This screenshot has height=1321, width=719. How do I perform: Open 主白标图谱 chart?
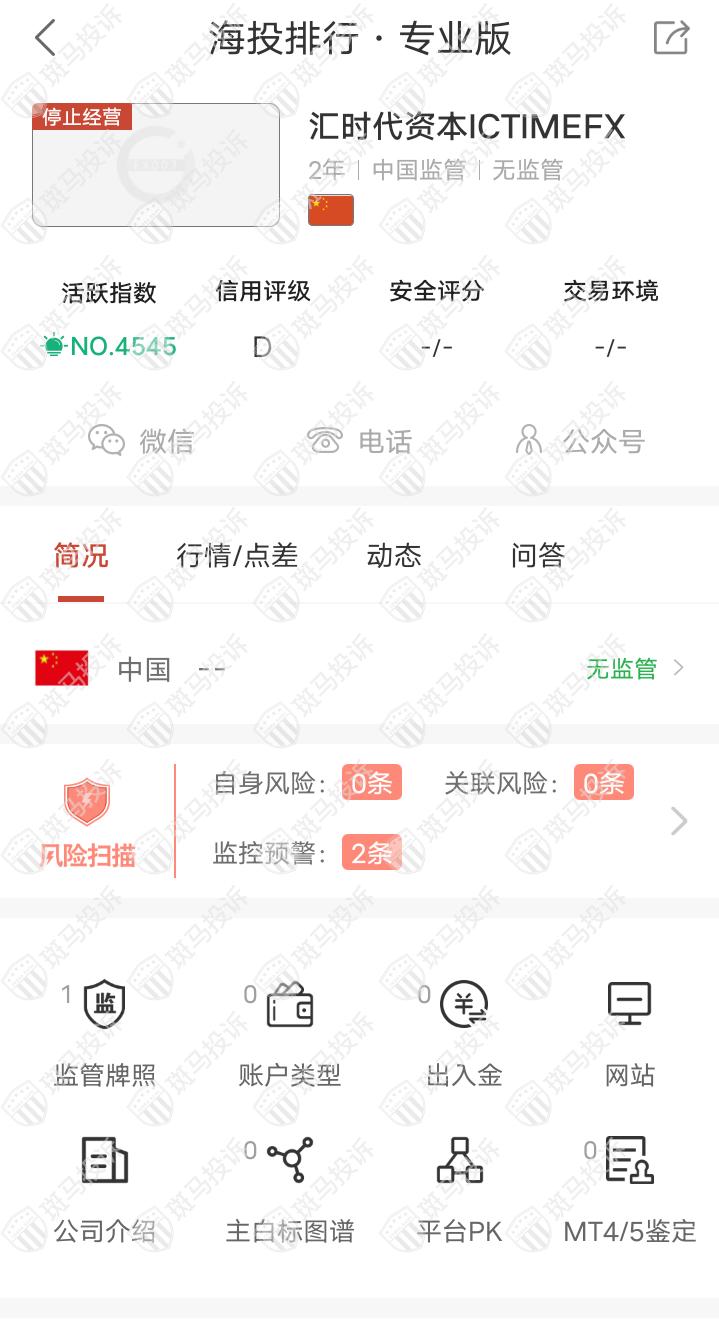pos(290,1187)
